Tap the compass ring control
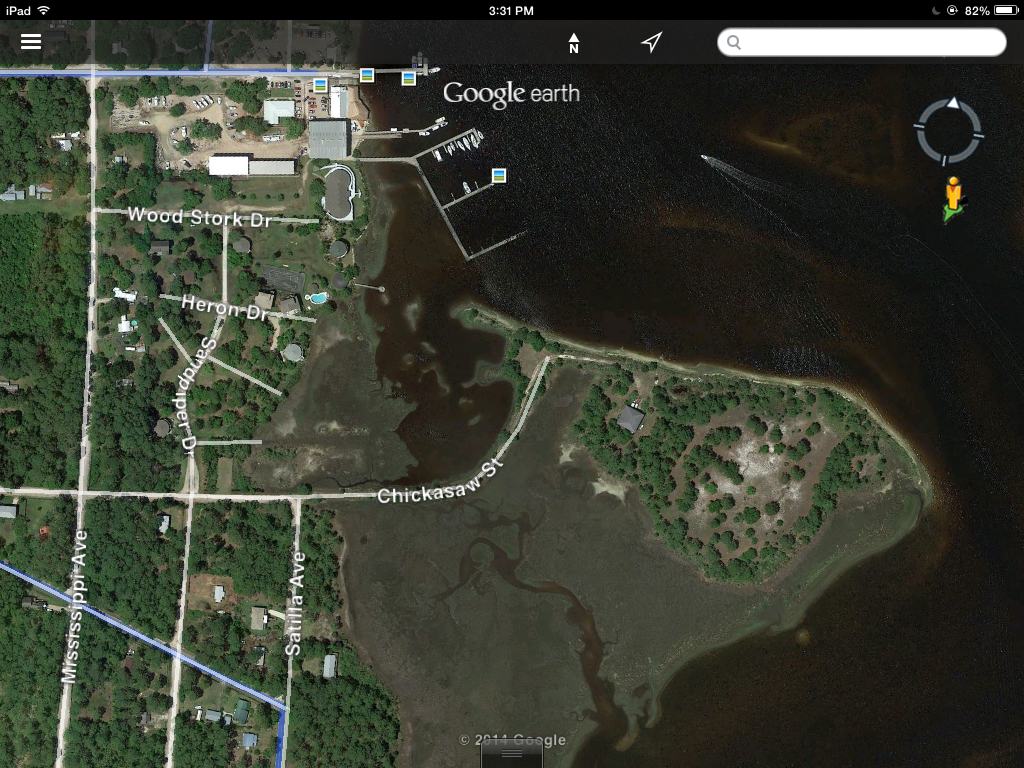The height and width of the screenshot is (768, 1024). [950, 131]
